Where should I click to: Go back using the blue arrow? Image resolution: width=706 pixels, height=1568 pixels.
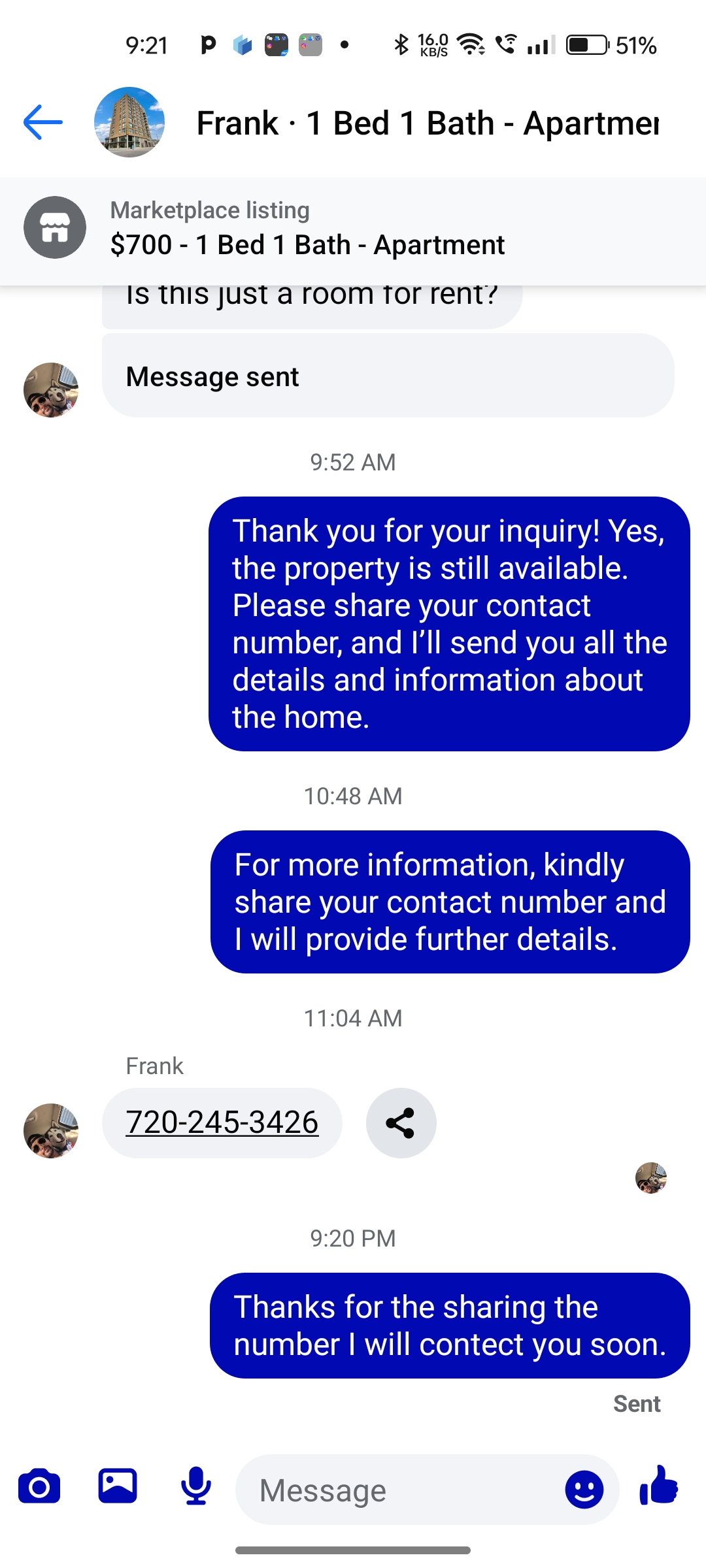click(x=43, y=122)
